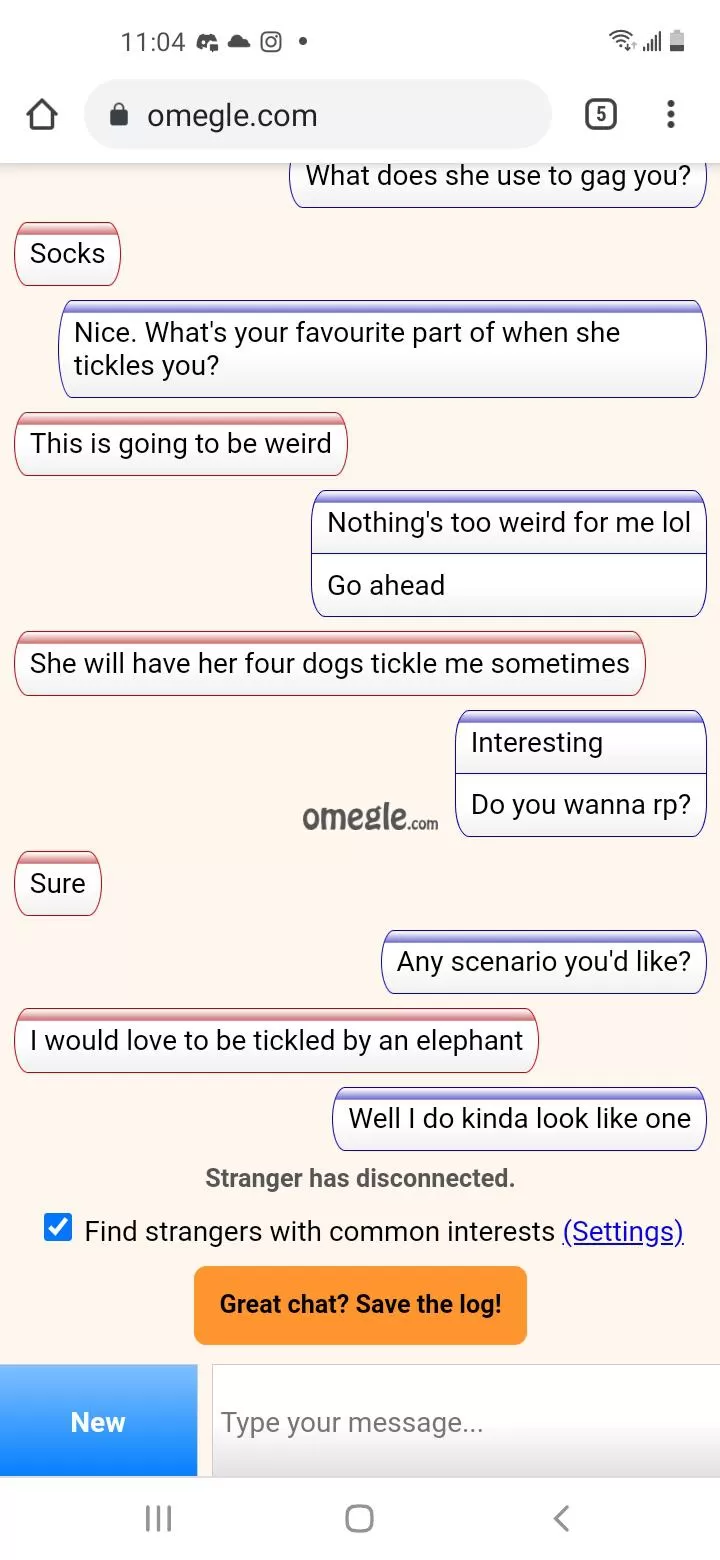Tap the Discord icon in the status bar
Screen dimensions: 720x1560
click(206, 41)
